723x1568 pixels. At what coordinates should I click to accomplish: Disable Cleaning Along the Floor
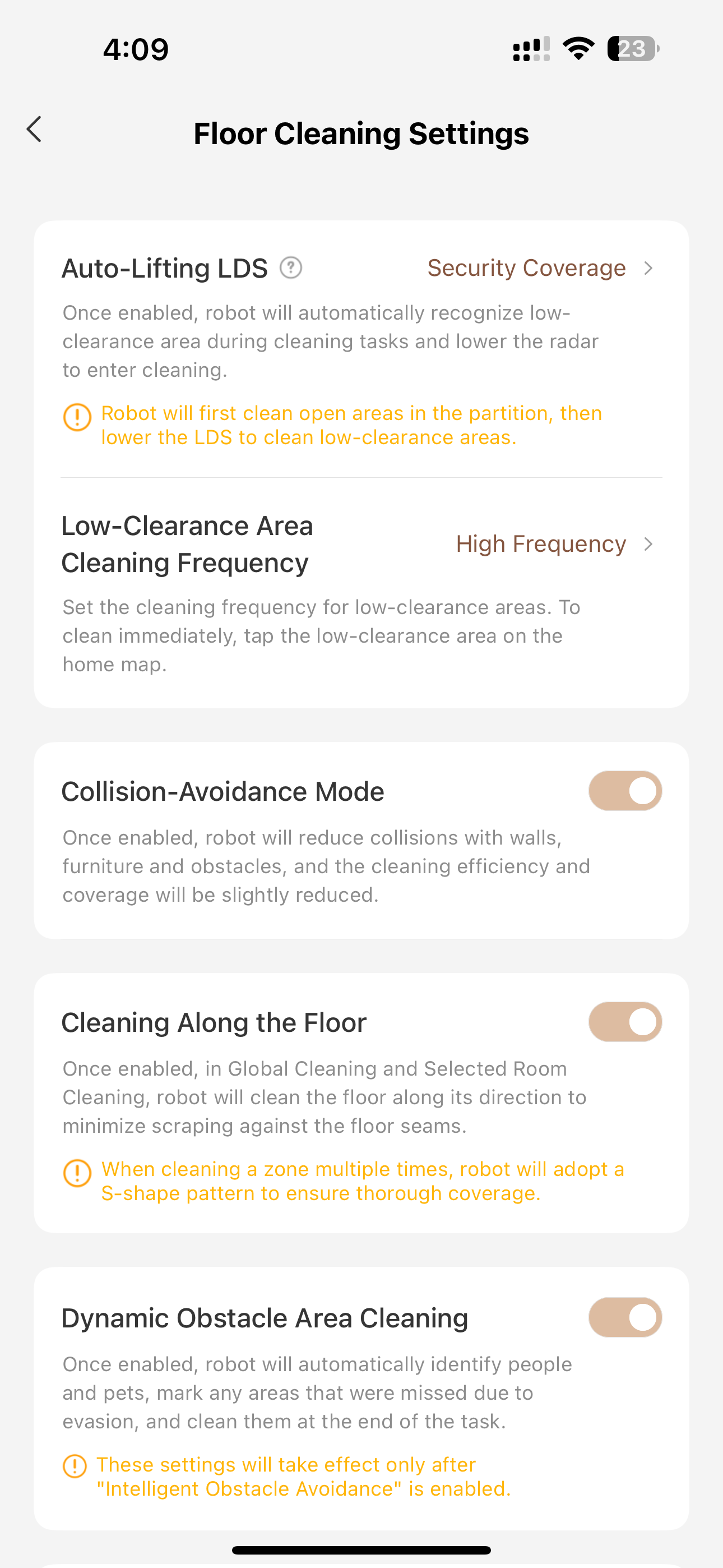[x=624, y=1021]
